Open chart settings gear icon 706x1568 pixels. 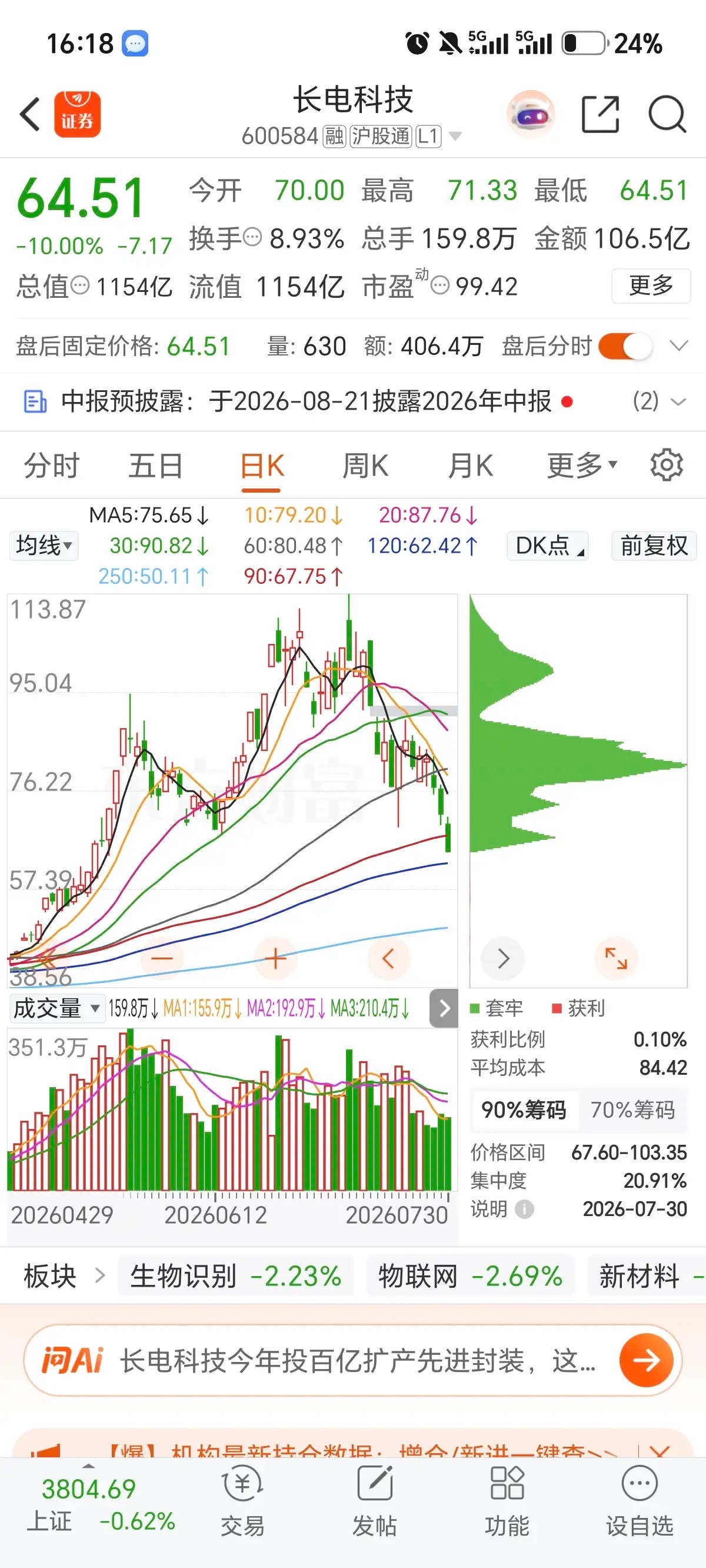tap(667, 466)
